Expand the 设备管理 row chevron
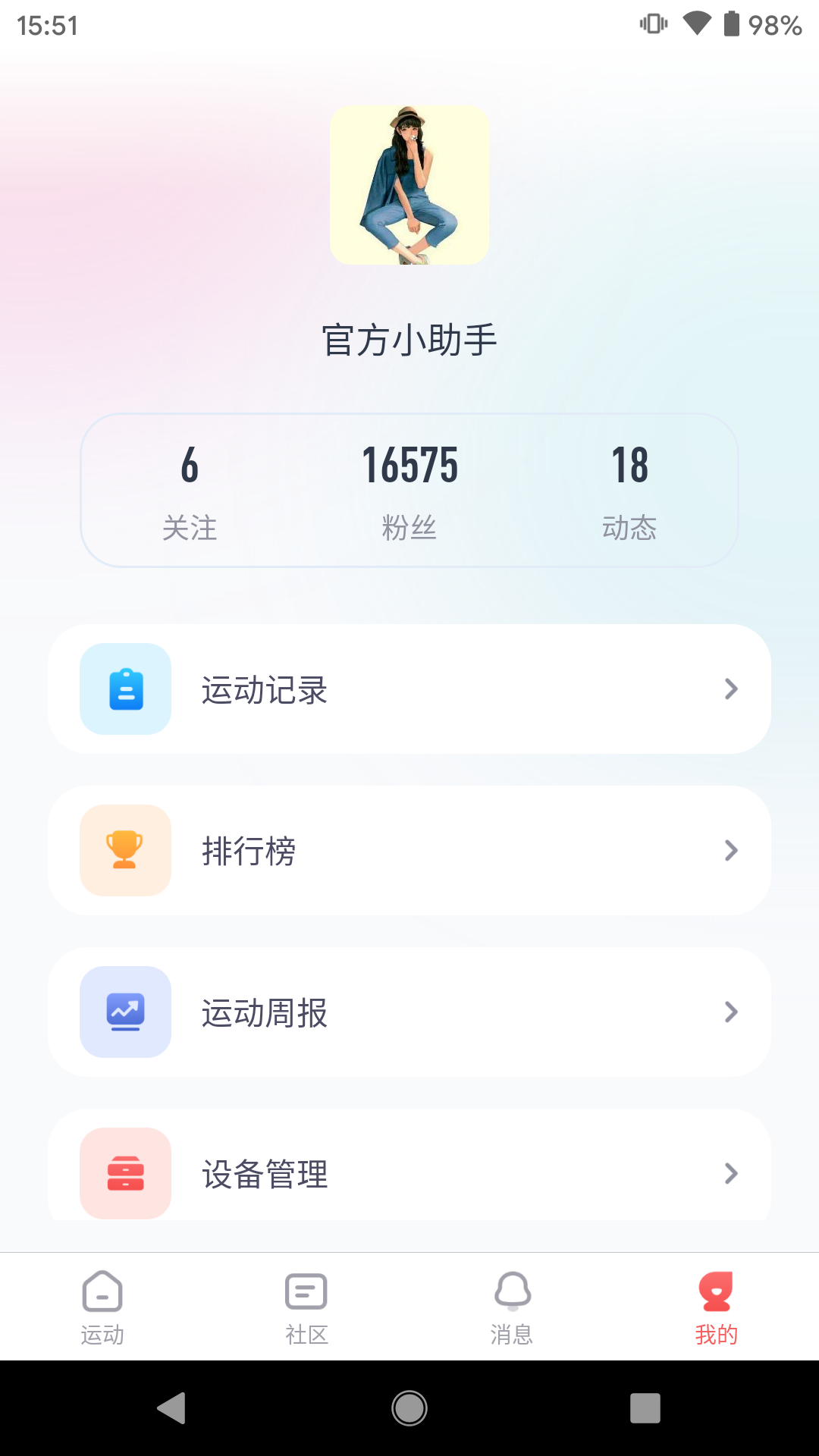This screenshot has height=1456, width=819. click(x=730, y=1173)
